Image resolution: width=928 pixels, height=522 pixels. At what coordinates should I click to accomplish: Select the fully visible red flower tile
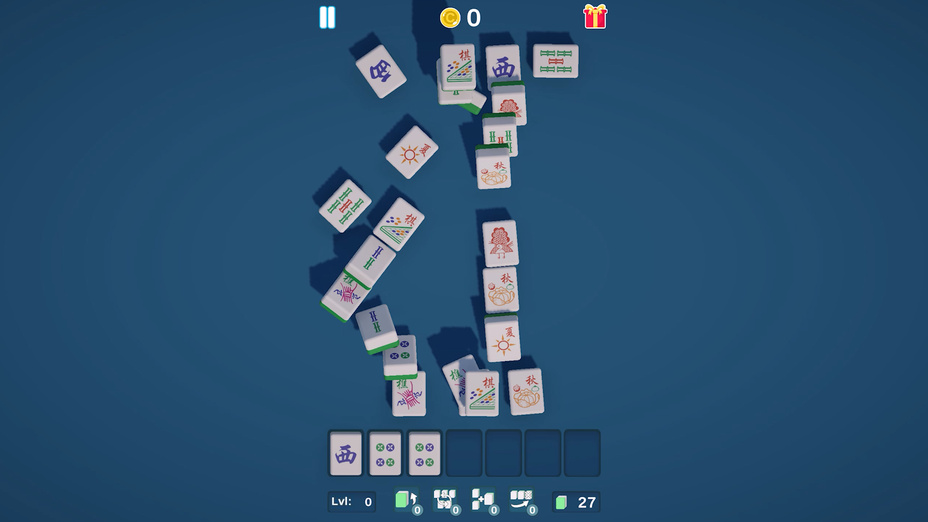pyautogui.click(x=500, y=242)
